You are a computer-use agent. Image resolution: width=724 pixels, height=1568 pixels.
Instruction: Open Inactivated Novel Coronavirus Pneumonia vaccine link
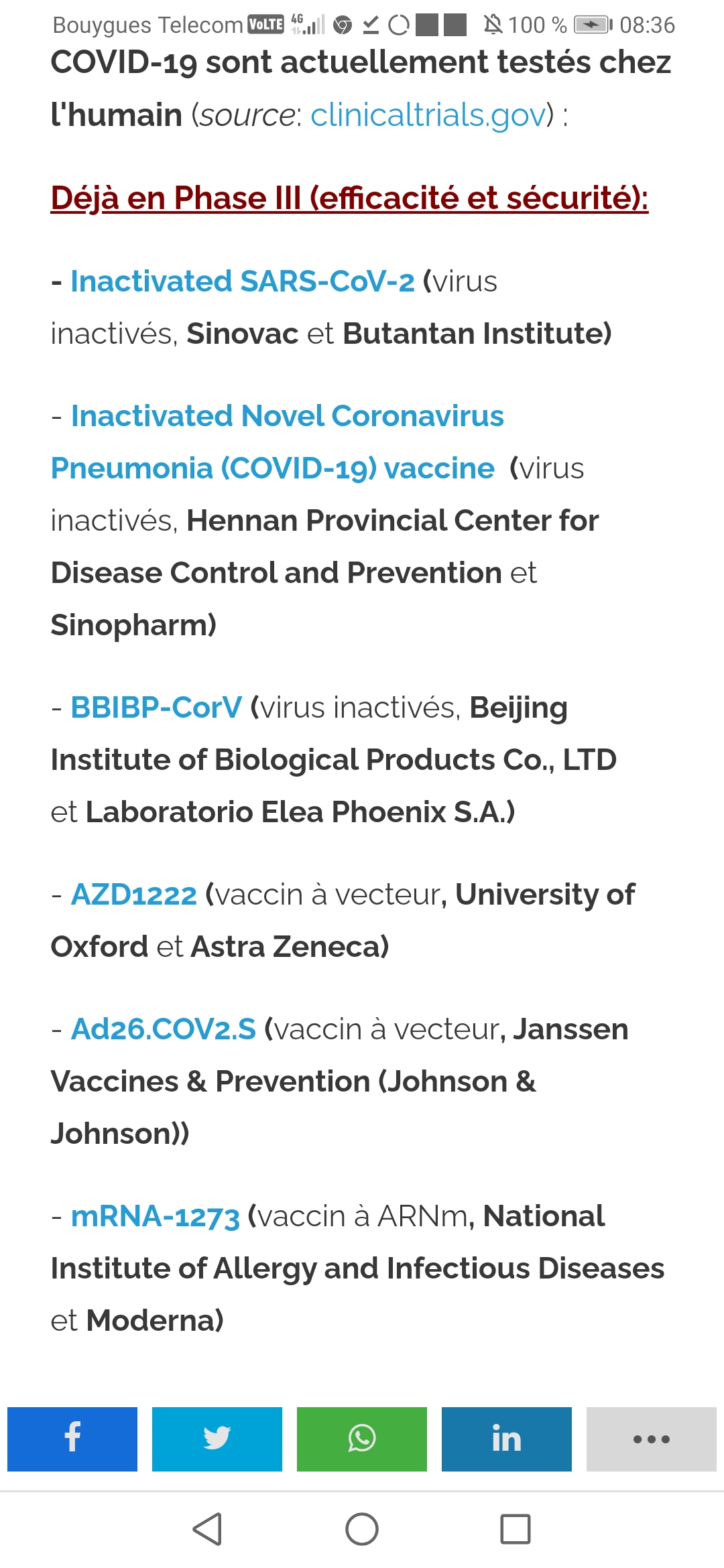tap(278, 442)
